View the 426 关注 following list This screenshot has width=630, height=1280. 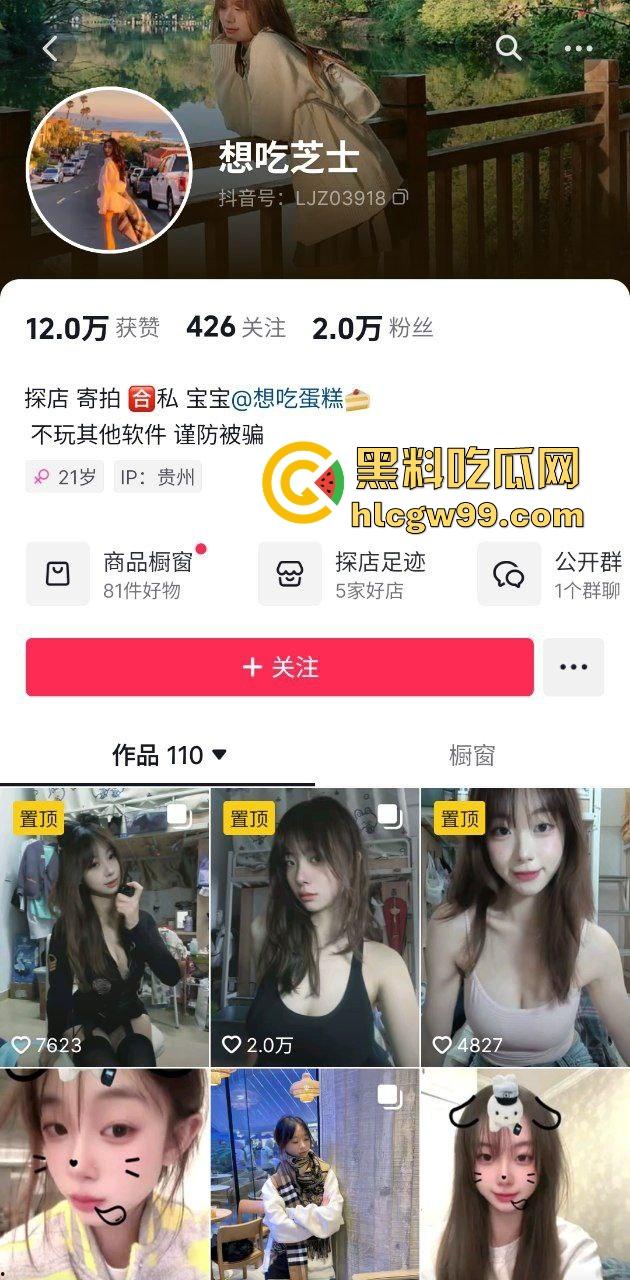[x=236, y=327]
